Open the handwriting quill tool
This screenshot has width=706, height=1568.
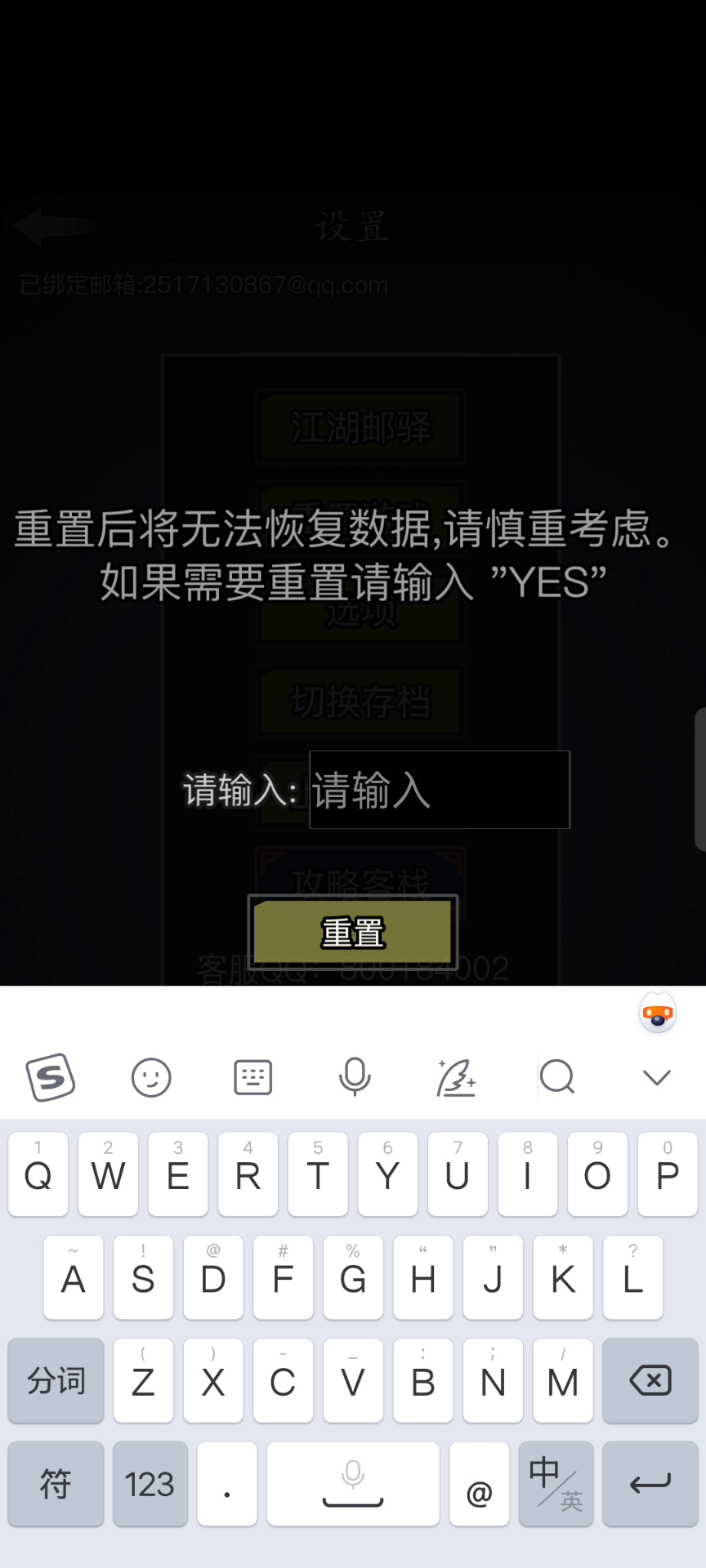pyautogui.click(x=456, y=1077)
